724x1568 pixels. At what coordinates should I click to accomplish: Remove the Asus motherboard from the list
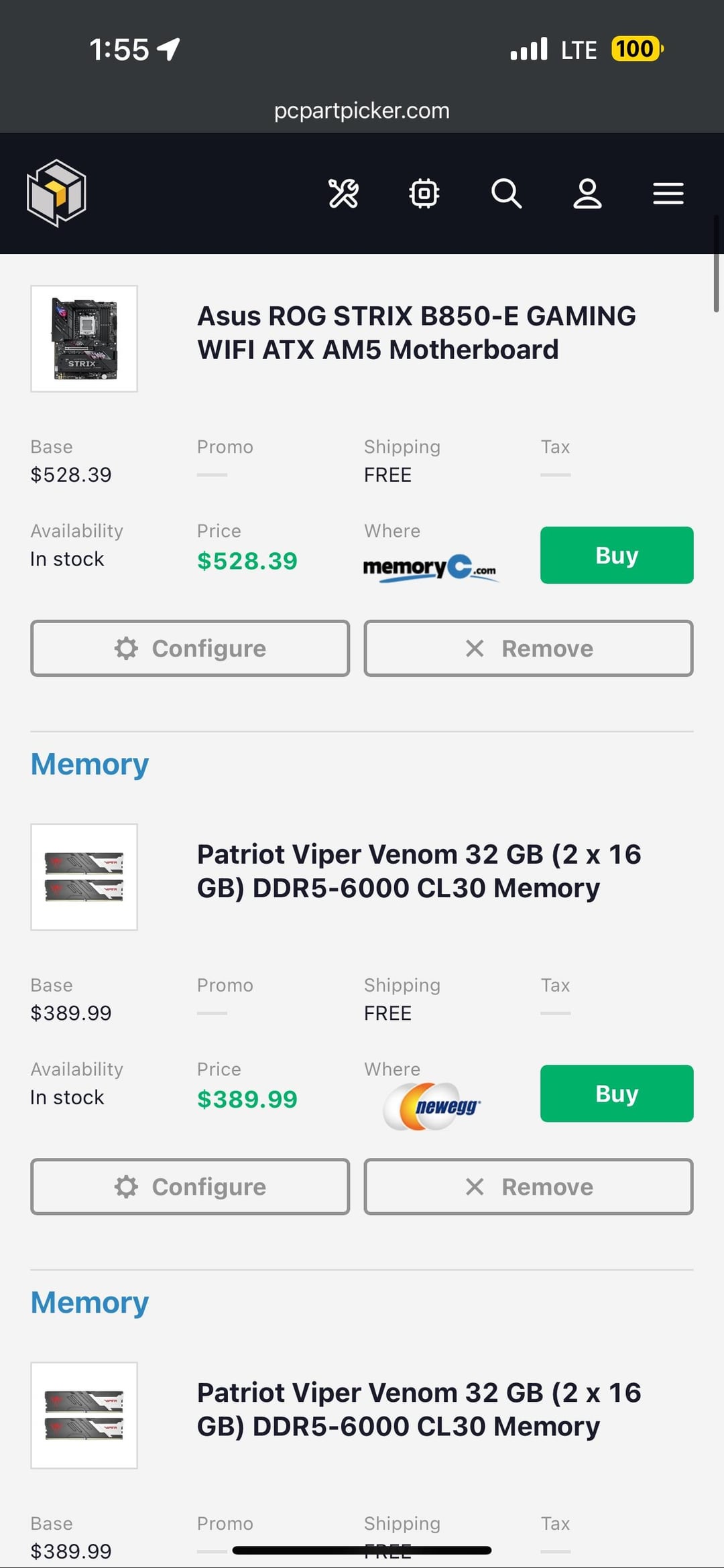tap(528, 649)
